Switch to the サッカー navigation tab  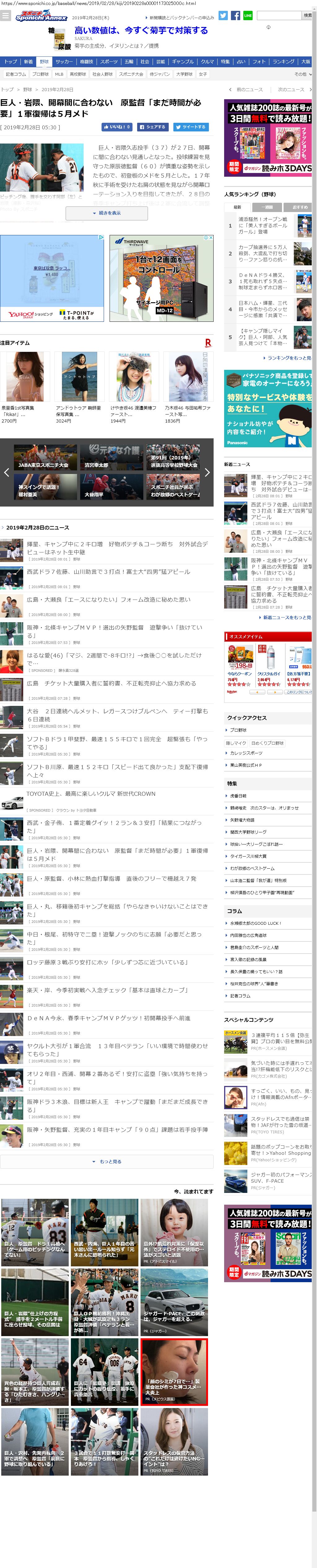[x=64, y=61]
